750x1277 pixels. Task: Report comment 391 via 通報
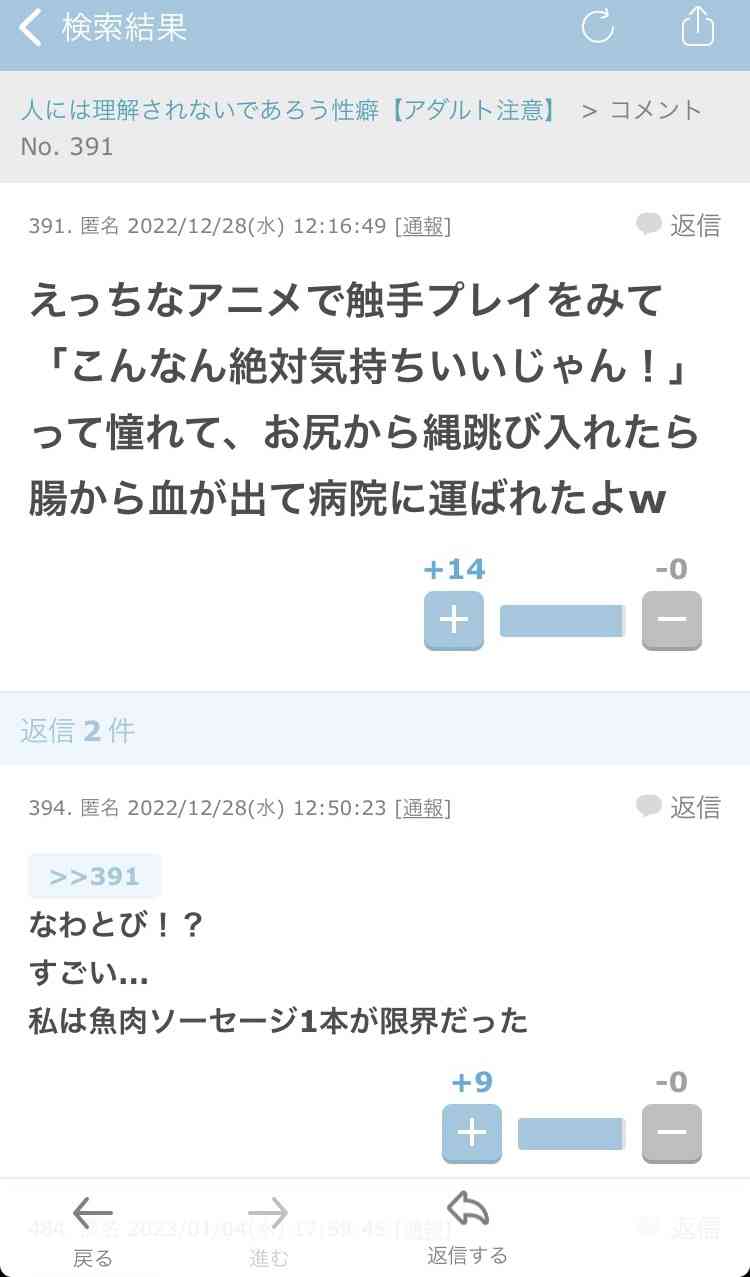[x=423, y=227]
